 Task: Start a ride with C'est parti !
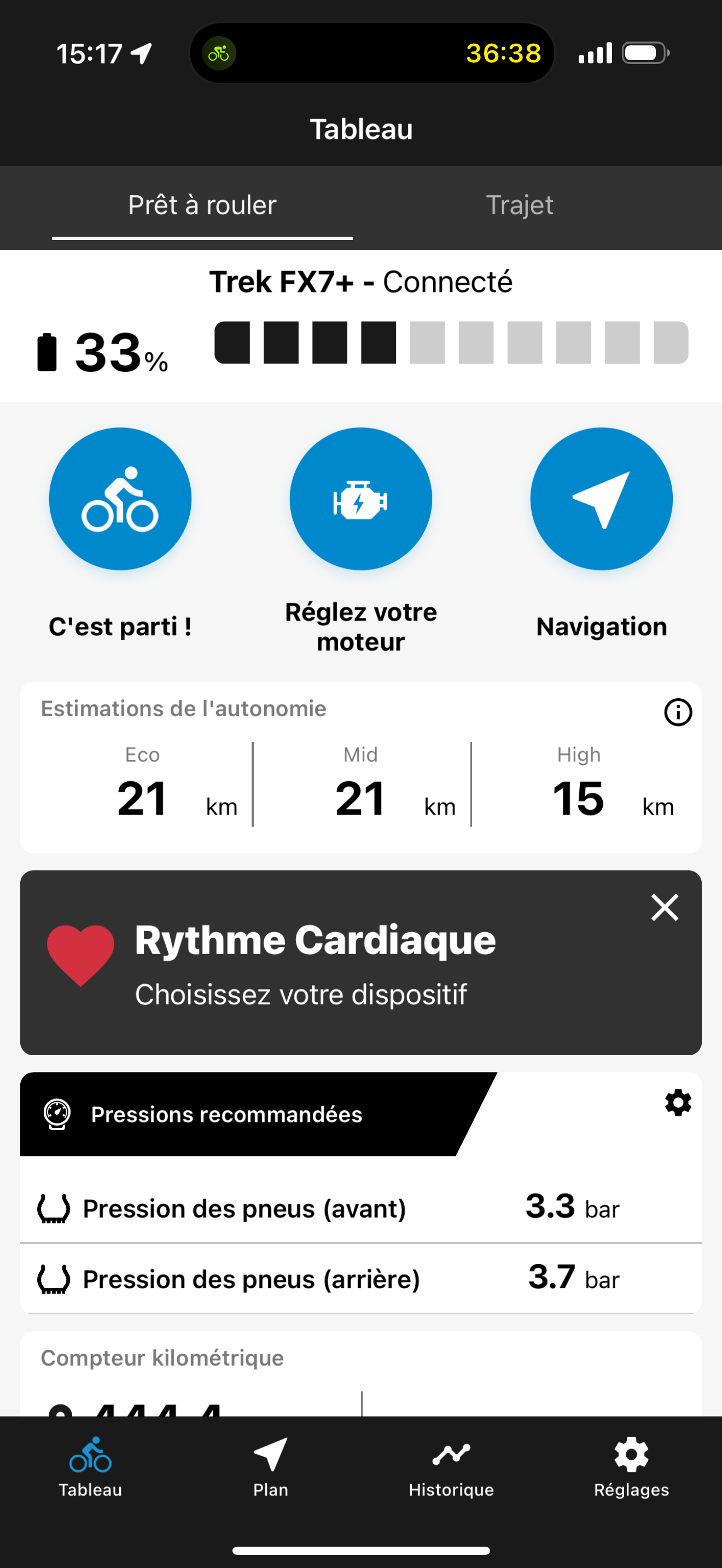[120, 499]
